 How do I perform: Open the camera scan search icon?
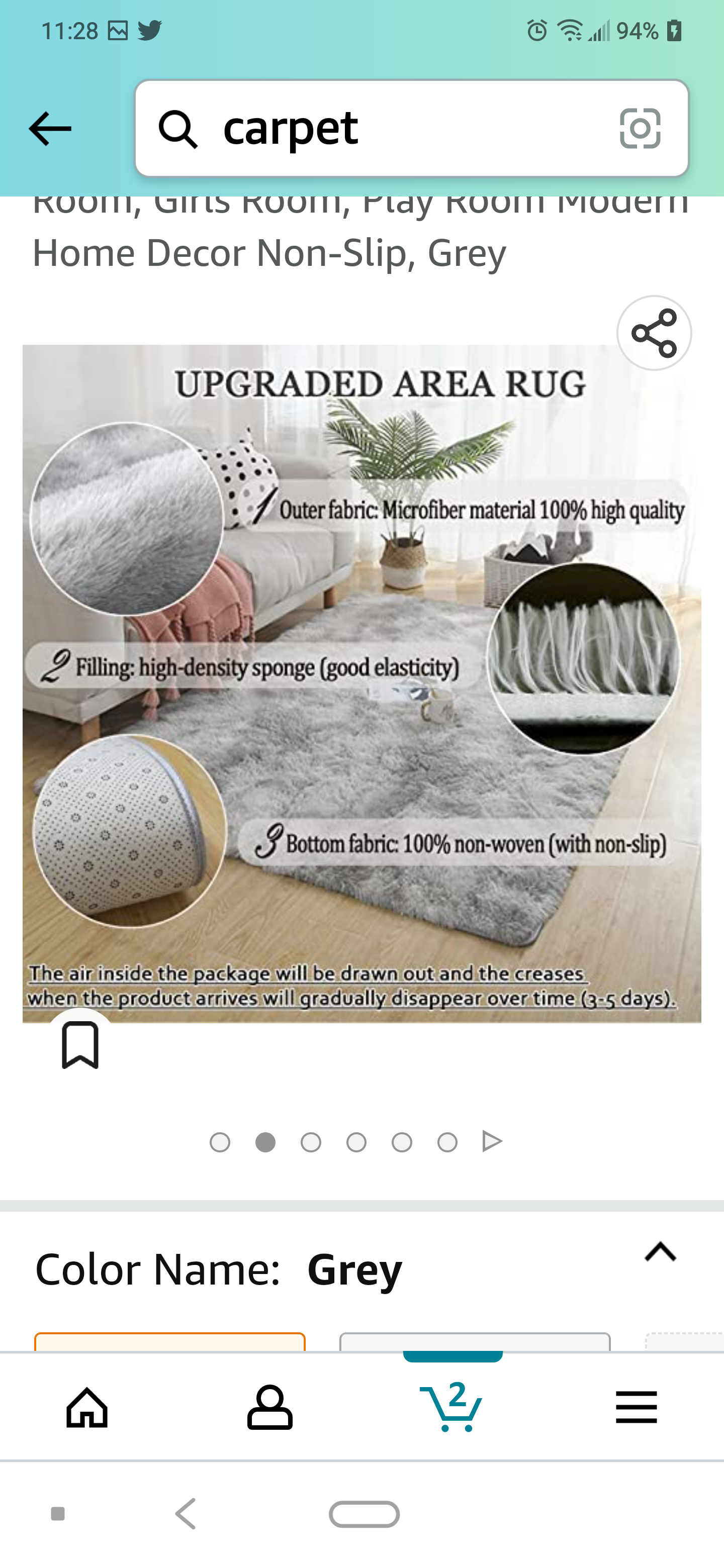pos(640,129)
